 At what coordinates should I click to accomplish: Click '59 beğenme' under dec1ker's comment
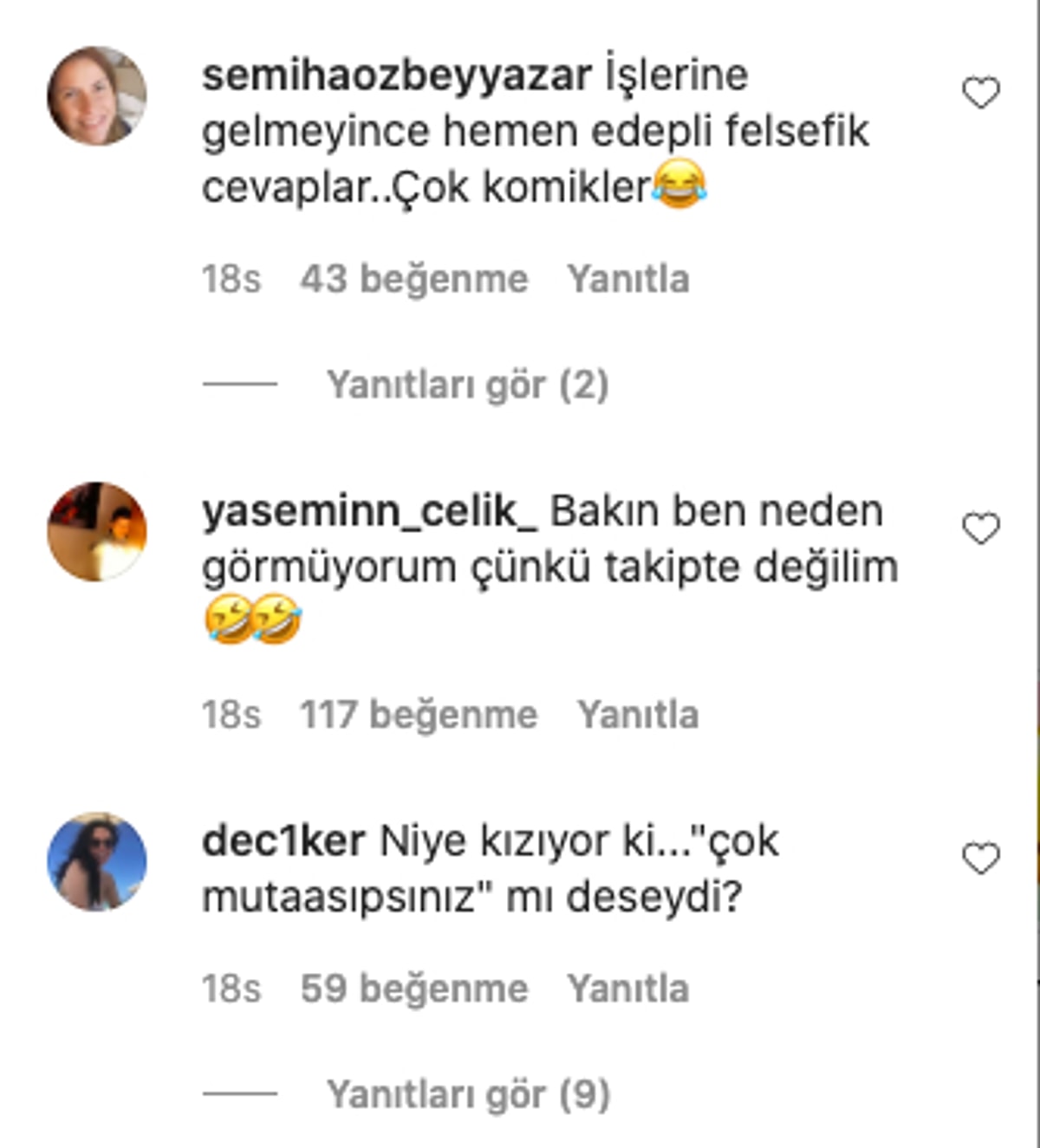tap(413, 987)
